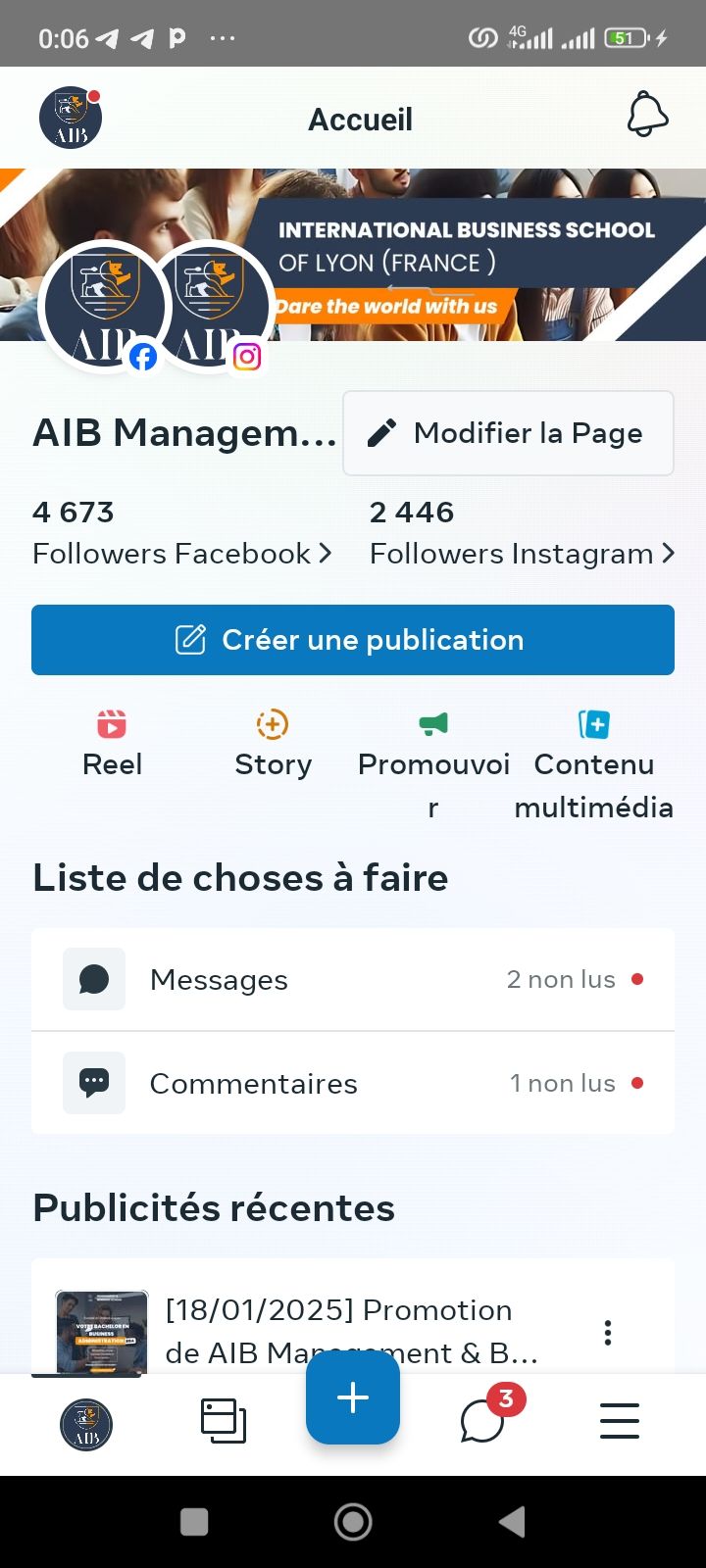The height and width of the screenshot is (1568, 706).
Task: Create a new Reel
Action: pyautogui.click(x=112, y=744)
